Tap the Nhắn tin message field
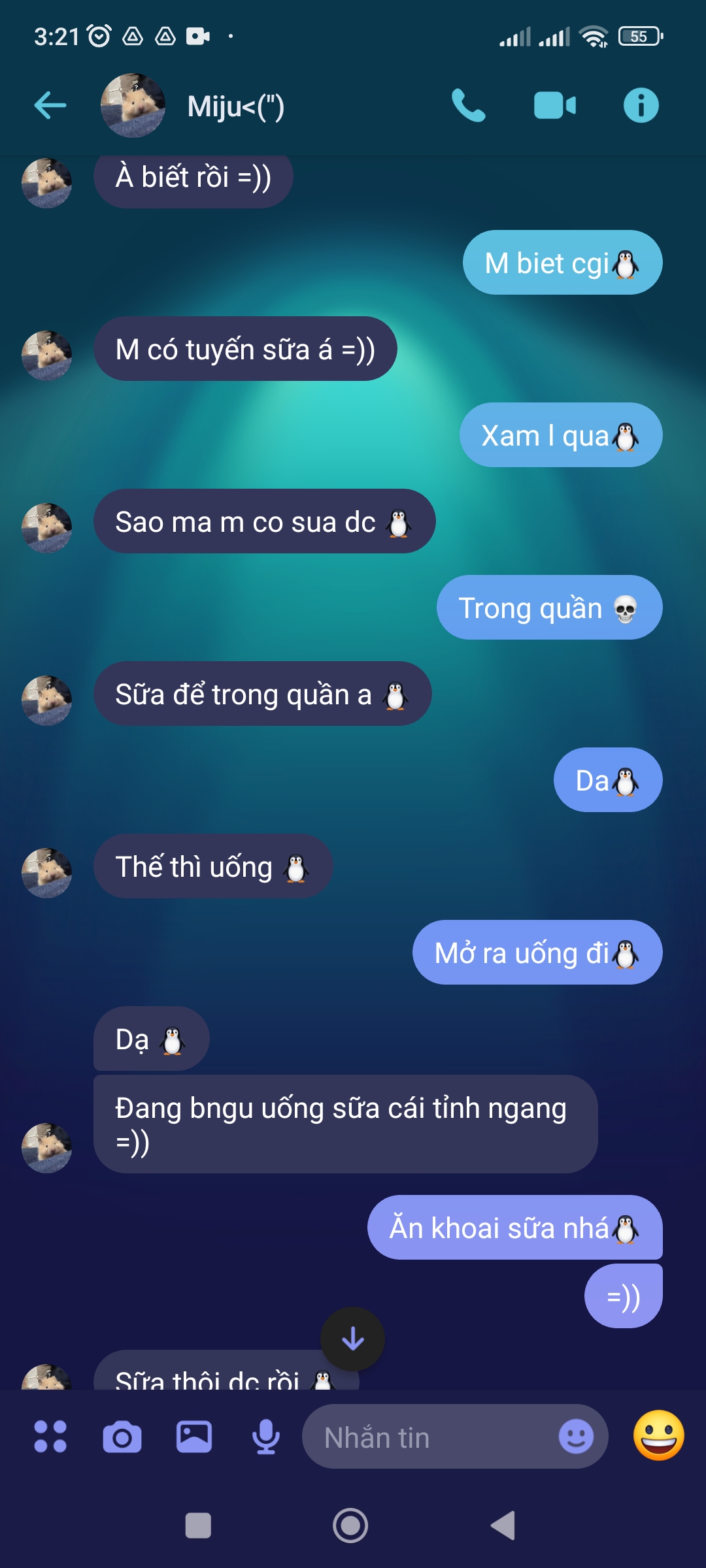 tap(425, 1437)
